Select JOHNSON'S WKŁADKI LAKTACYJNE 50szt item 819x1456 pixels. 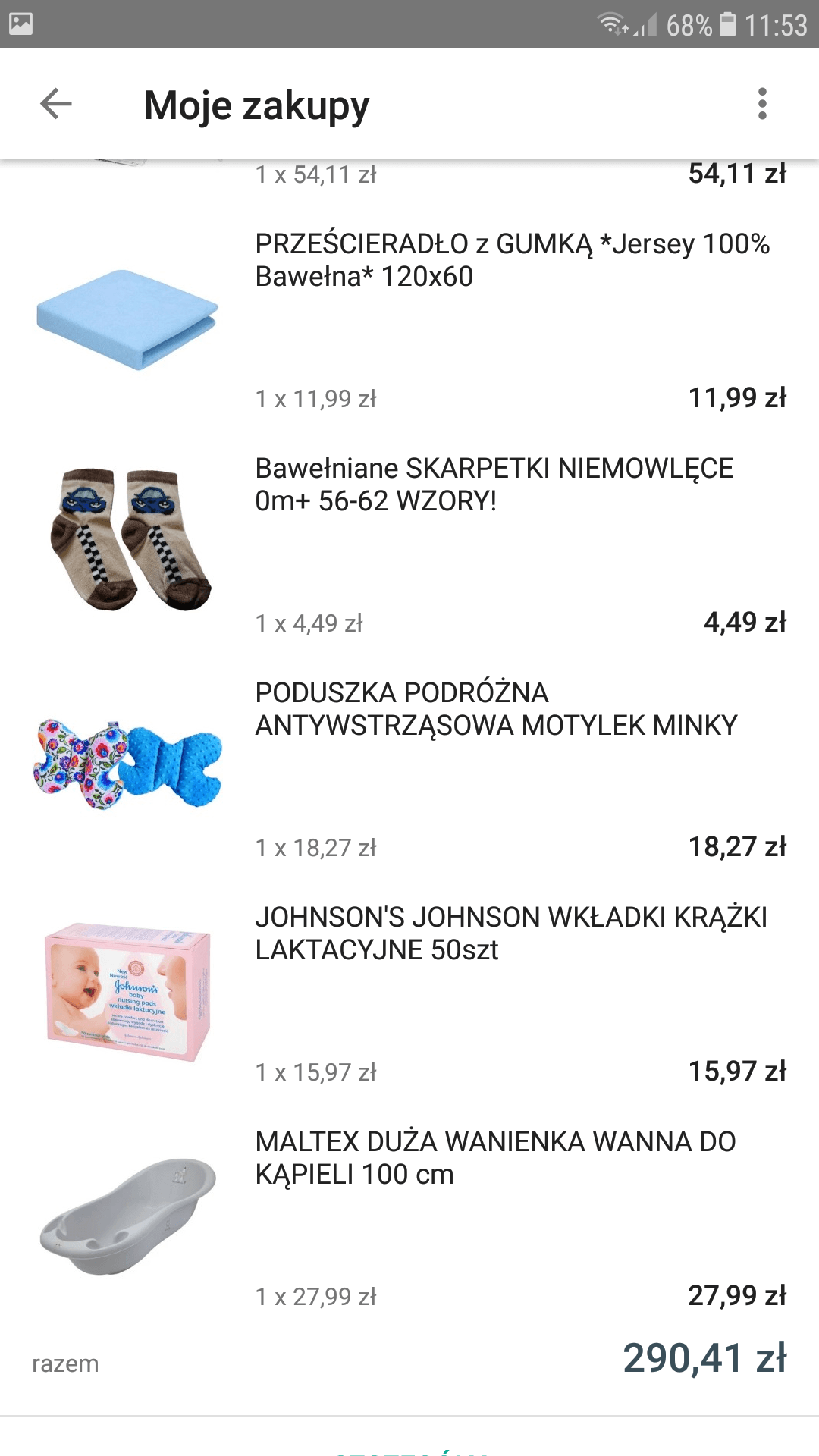click(x=510, y=934)
